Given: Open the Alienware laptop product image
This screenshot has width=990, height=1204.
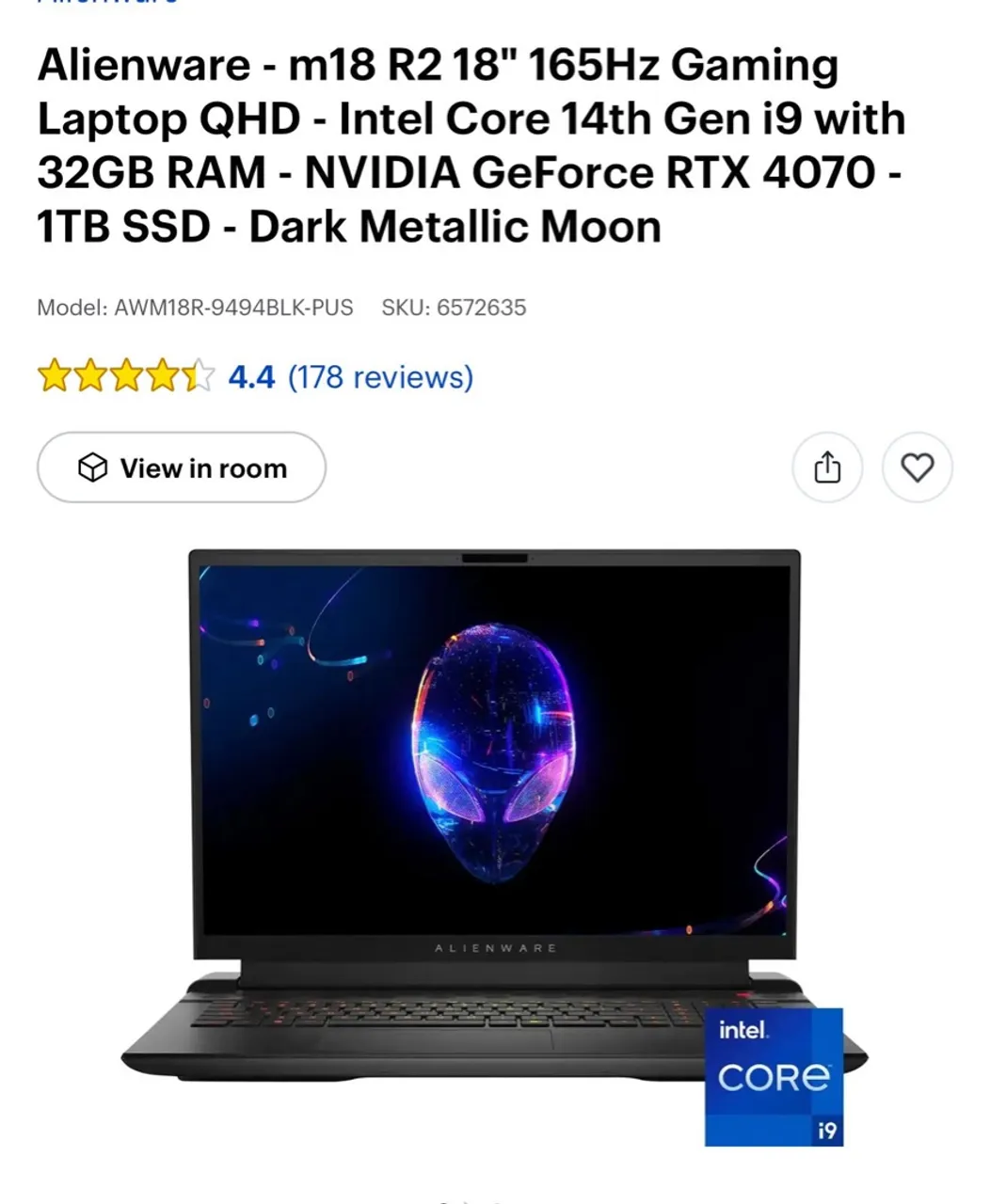Looking at the screenshot, I should (495, 828).
